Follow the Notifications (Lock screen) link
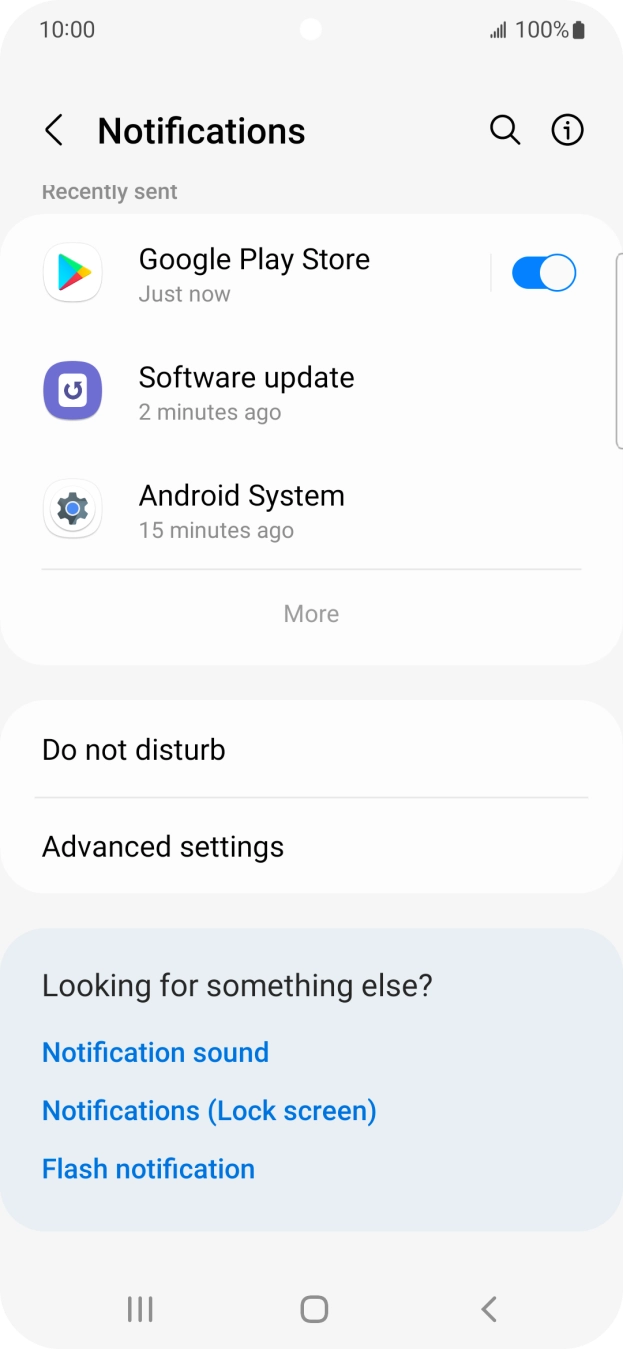The height and width of the screenshot is (1349, 623). click(x=209, y=1111)
